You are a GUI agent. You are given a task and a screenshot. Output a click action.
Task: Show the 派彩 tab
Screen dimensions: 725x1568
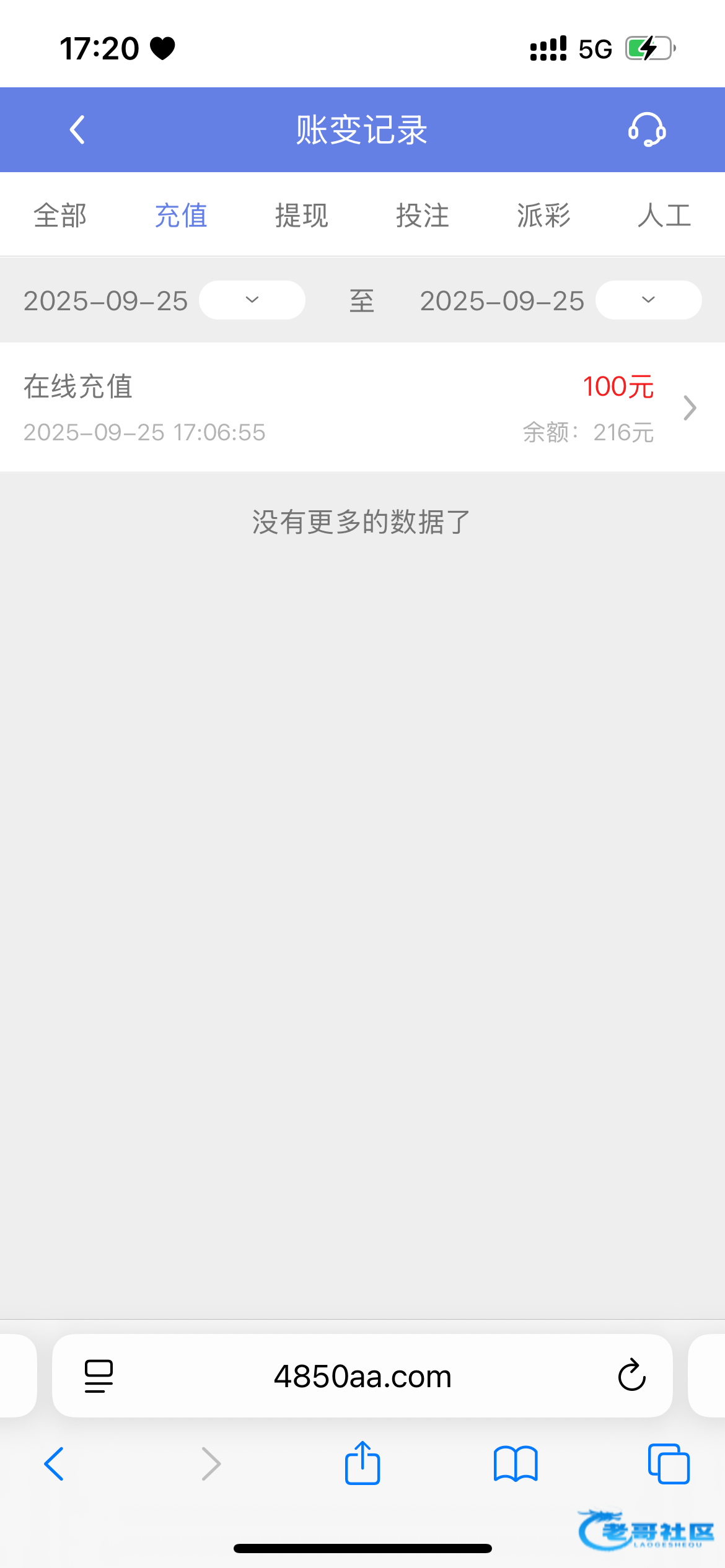(x=543, y=216)
